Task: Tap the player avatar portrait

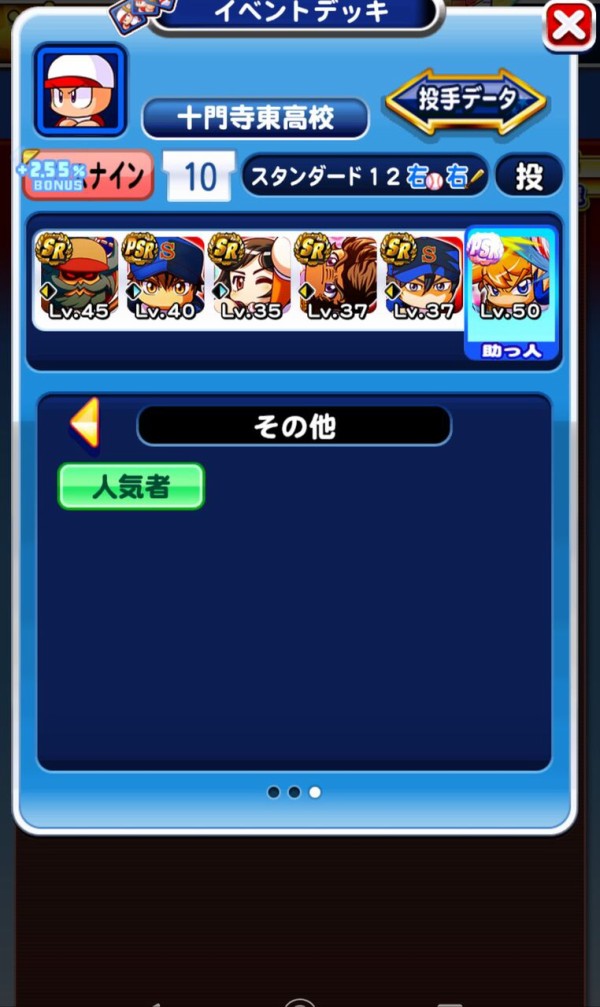Action: point(80,90)
